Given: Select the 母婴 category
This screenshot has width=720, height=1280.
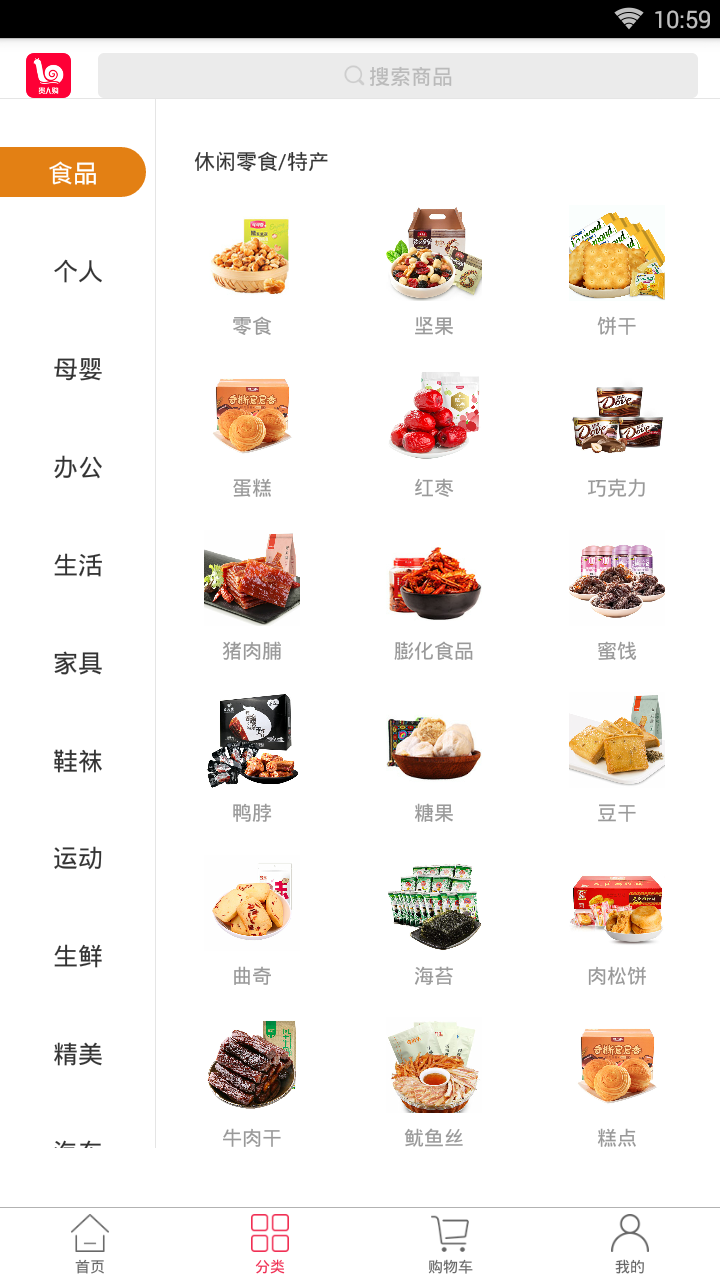Looking at the screenshot, I should (x=78, y=369).
